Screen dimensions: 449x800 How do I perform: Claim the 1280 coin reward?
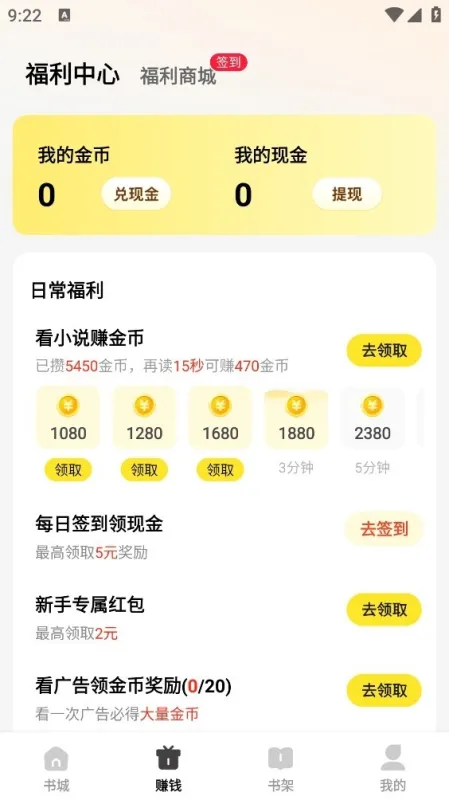tap(144, 470)
